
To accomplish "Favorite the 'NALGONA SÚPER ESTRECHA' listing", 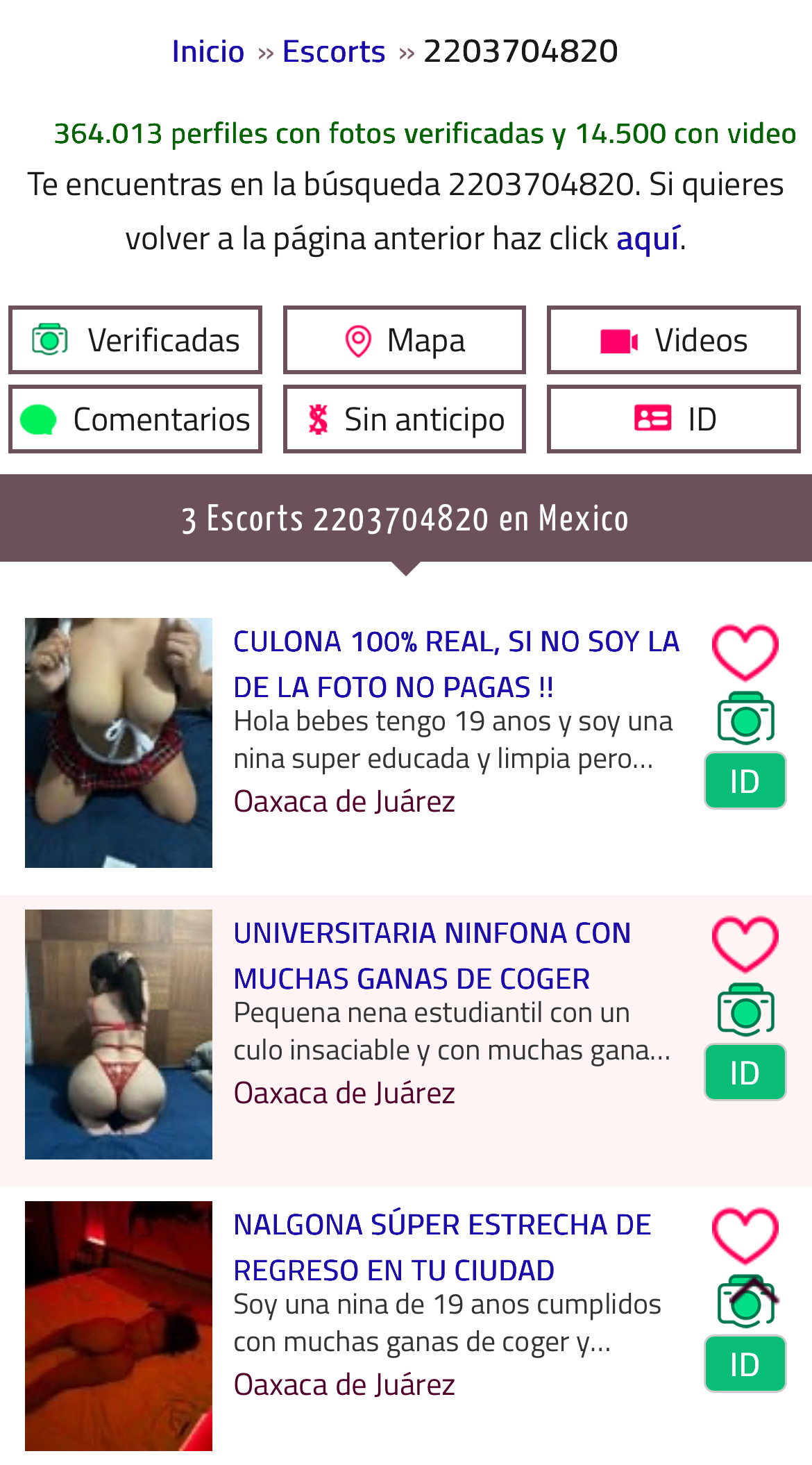I will click(745, 1236).
